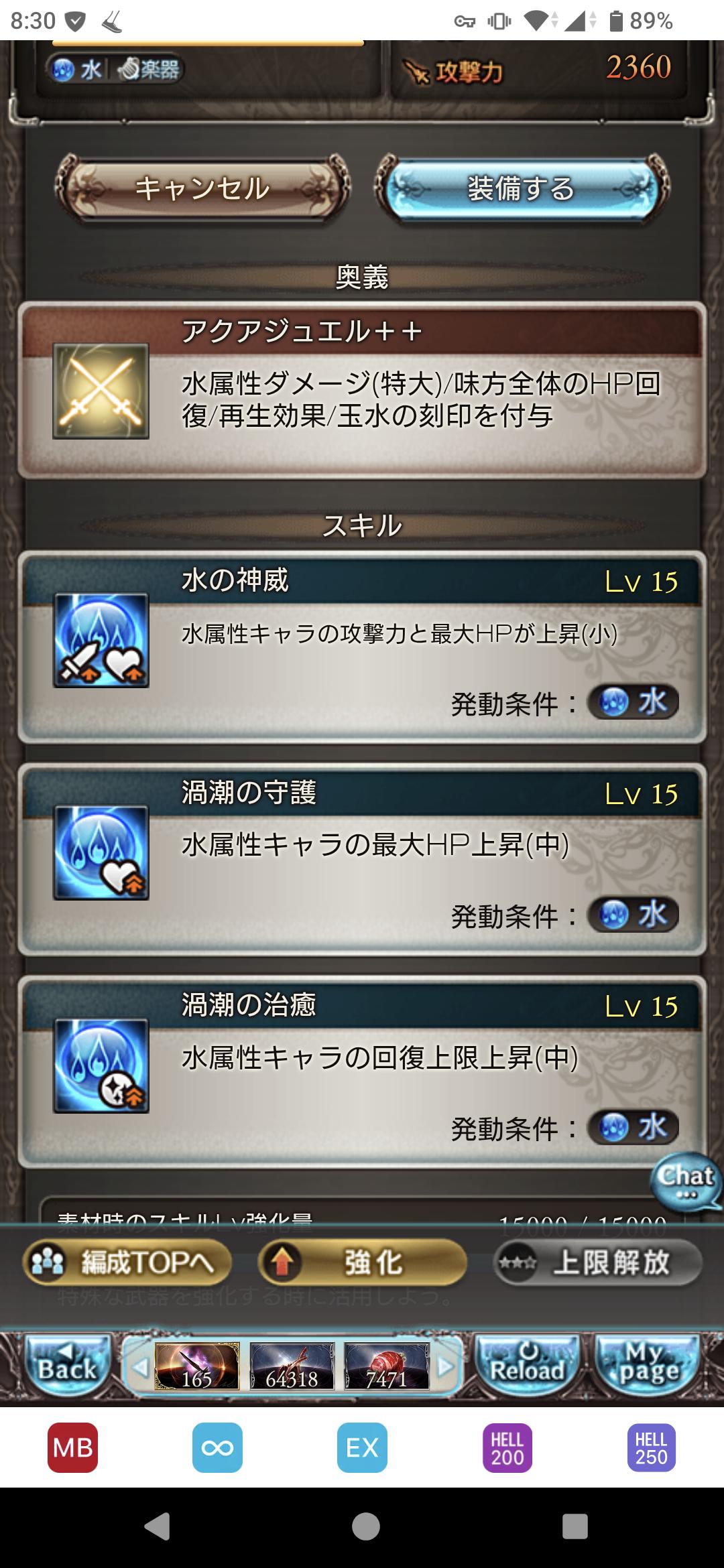Open My page
The image size is (724, 1568).
(x=648, y=1367)
